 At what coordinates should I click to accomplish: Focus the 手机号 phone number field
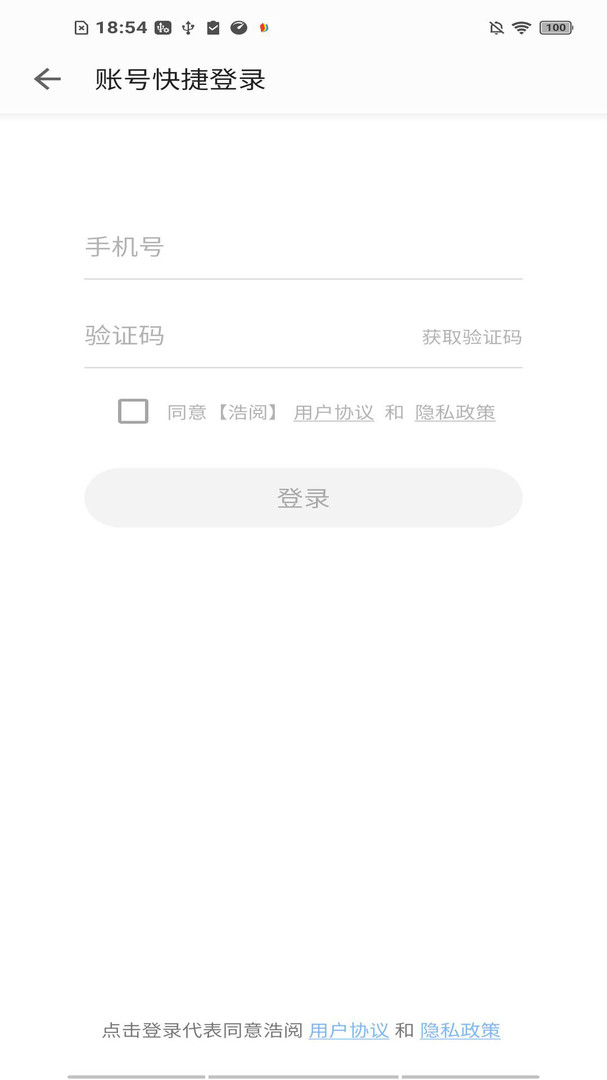303,247
